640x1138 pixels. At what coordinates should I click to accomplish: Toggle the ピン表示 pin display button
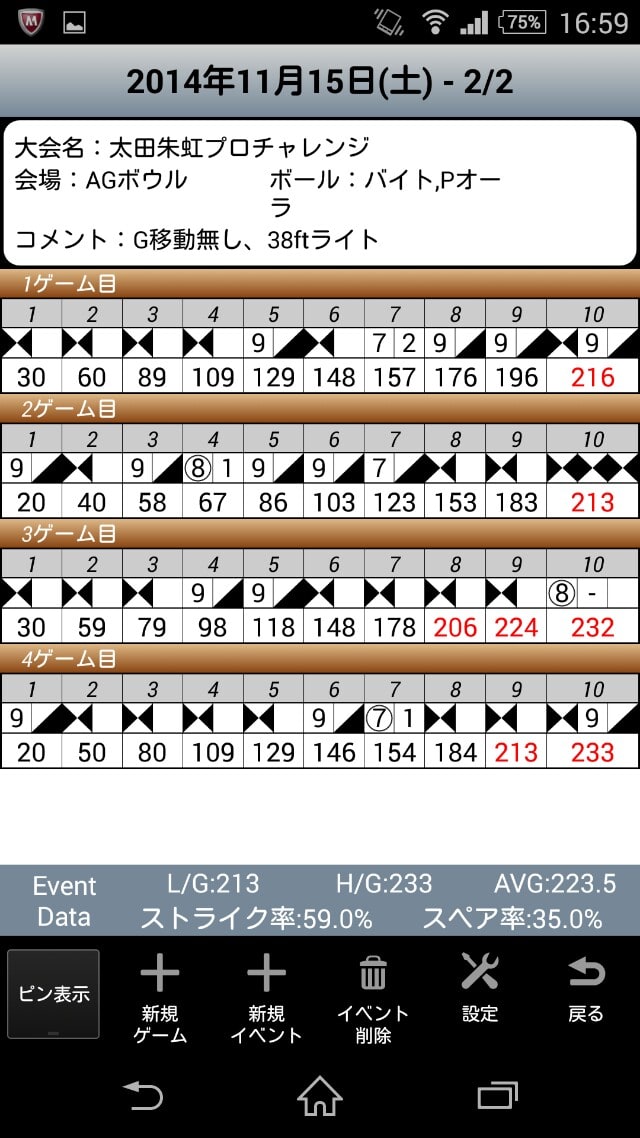pyautogui.click(x=53, y=994)
